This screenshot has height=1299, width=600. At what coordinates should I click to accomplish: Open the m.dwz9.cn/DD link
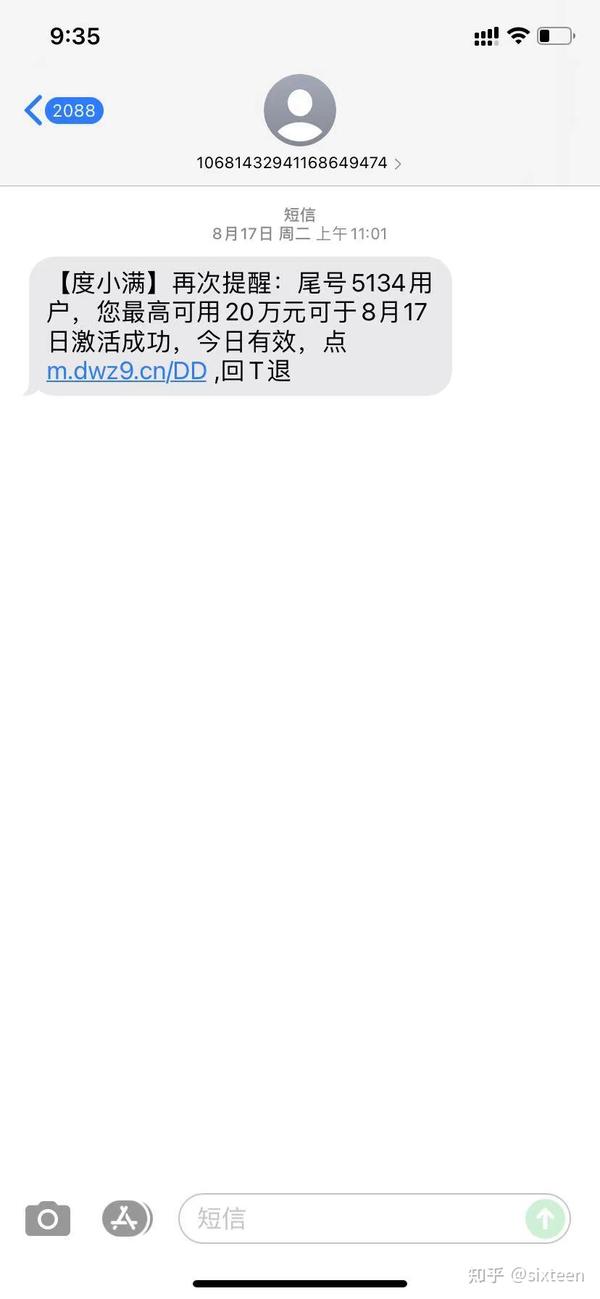click(x=126, y=372)
